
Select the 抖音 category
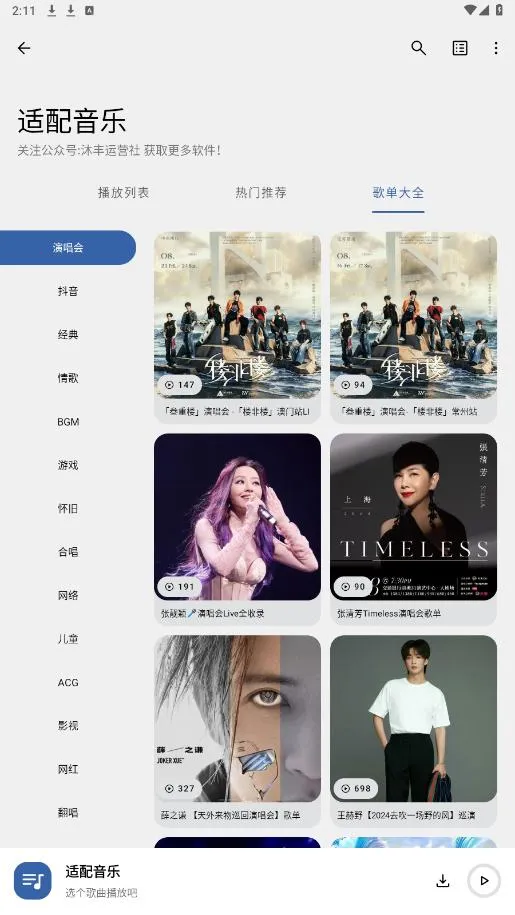(x=68, y=291)
